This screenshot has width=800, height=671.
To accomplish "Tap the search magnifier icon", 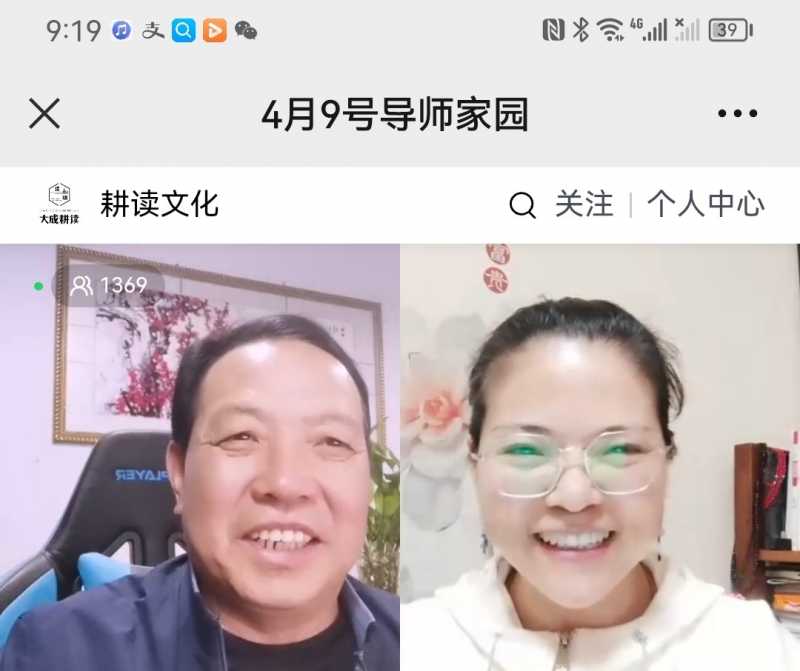I will (522, 206).
